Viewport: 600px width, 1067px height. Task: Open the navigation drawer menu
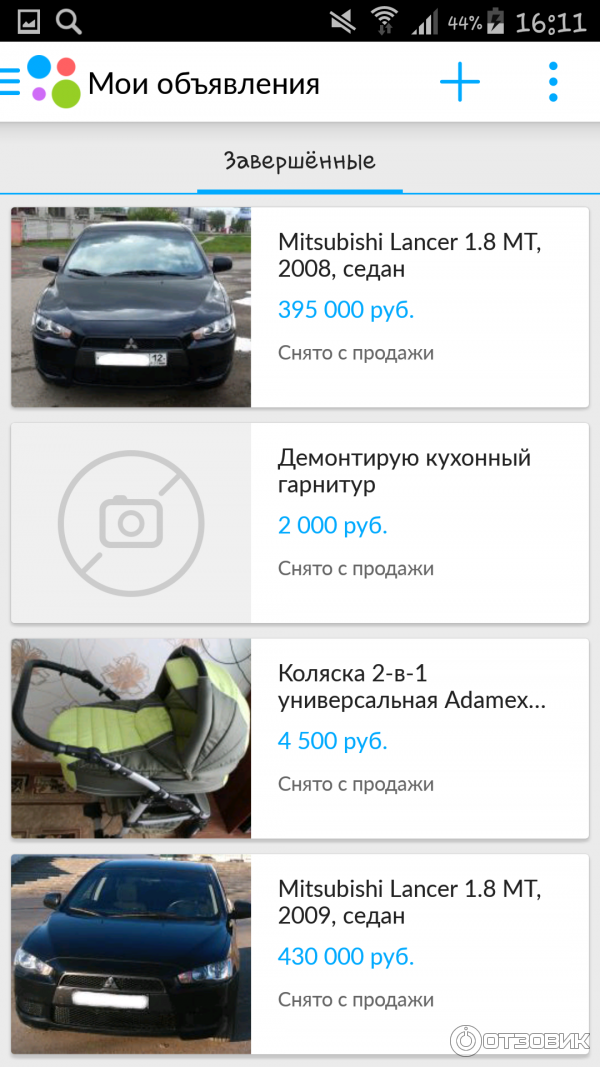[11, 82]
